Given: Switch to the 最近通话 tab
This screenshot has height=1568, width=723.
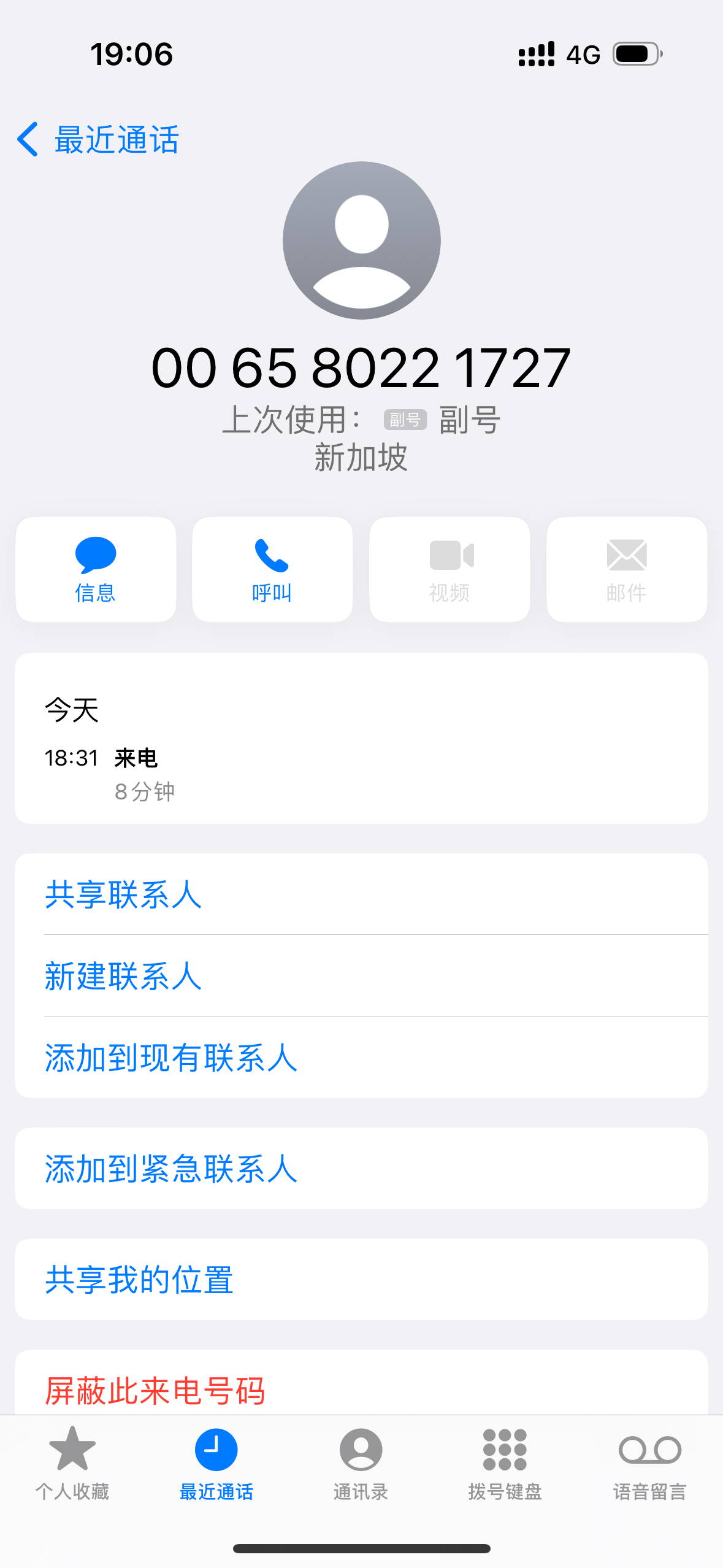Looking at the screenshot, I should pos(216,1462).
